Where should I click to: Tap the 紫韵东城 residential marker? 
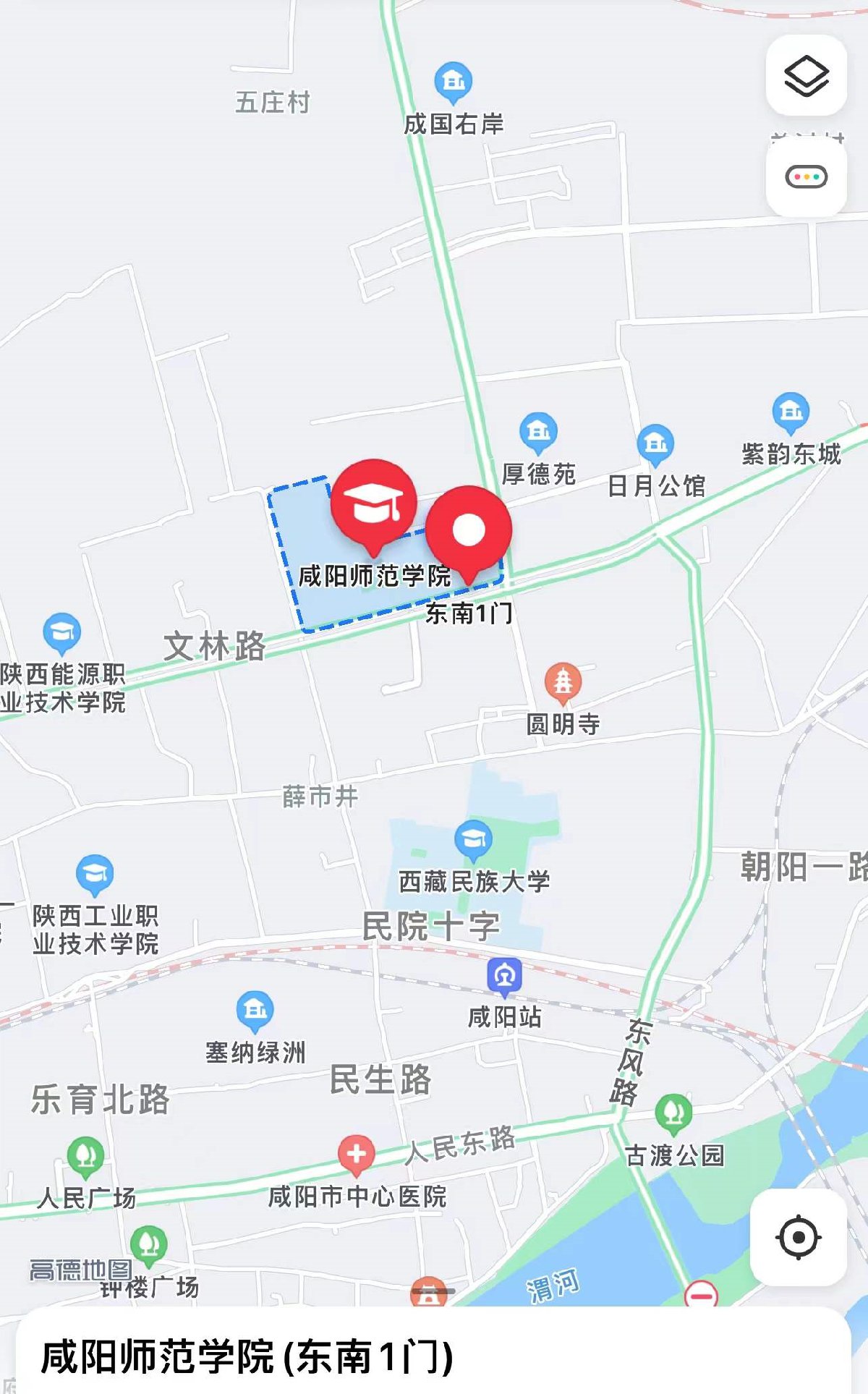click(791, 412)
